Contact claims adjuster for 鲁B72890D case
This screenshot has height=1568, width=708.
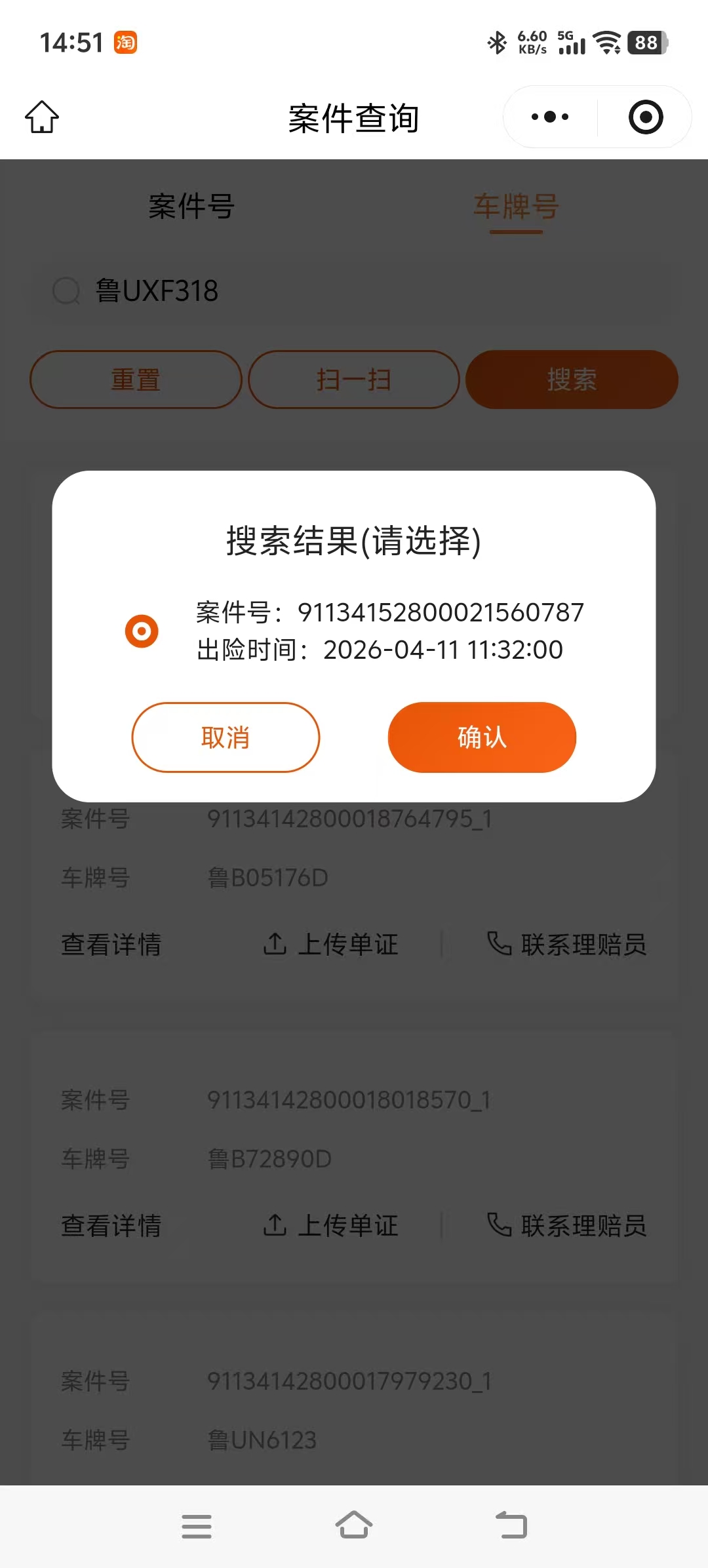[567, 1225]
